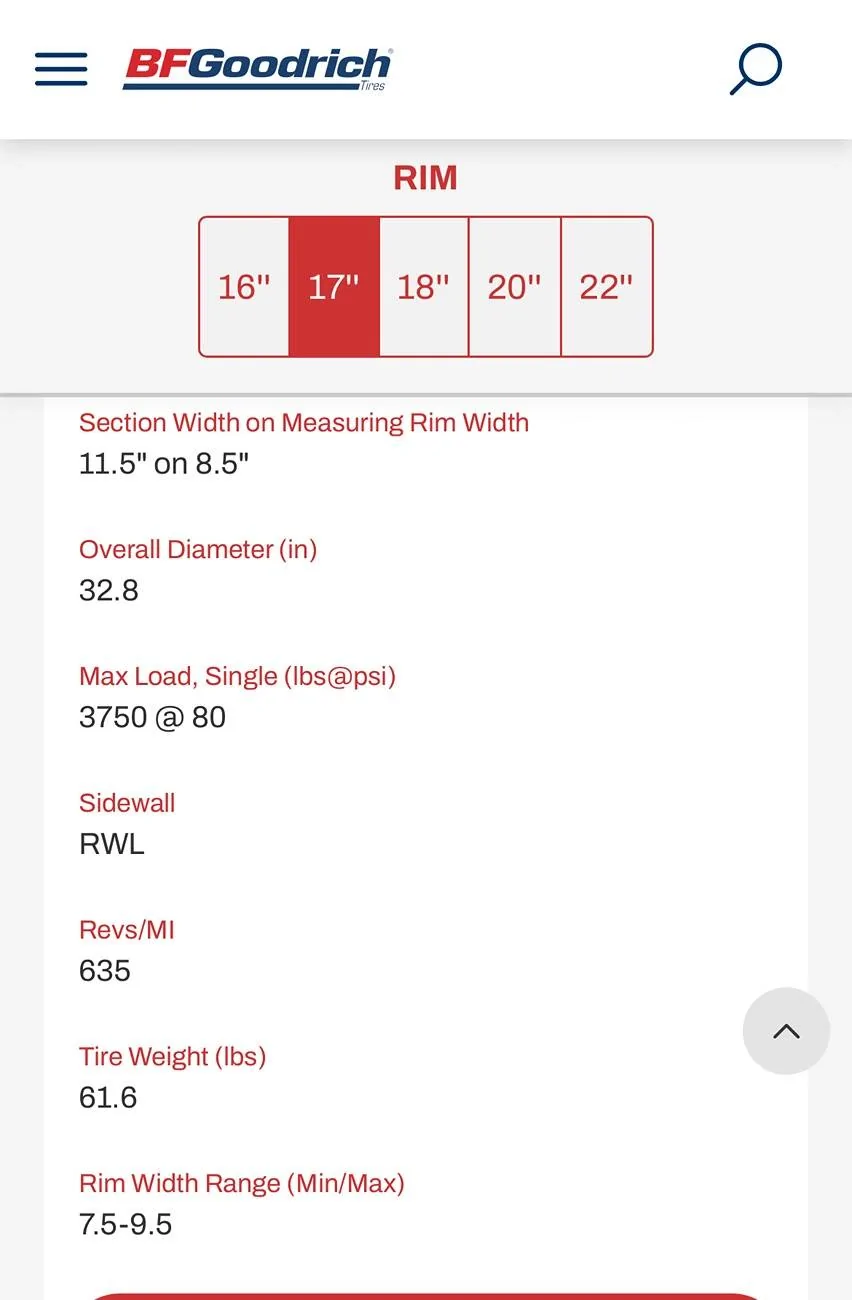The height and width of the screenshot is (1300, 852).
Task: Open the hamburger navigation menu
Action: pyautogui.click(x=60, y=67)
